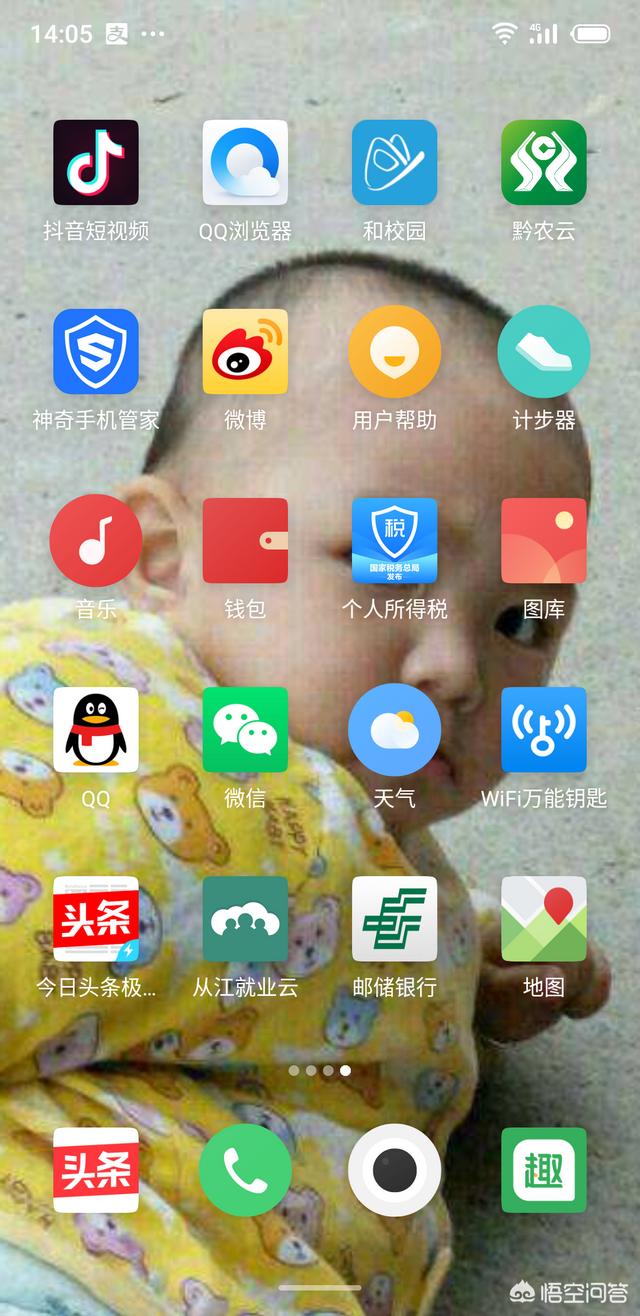The image size is (640, 1316).
Task: Open the 个人所得税 app
Action: pos(394,540)
